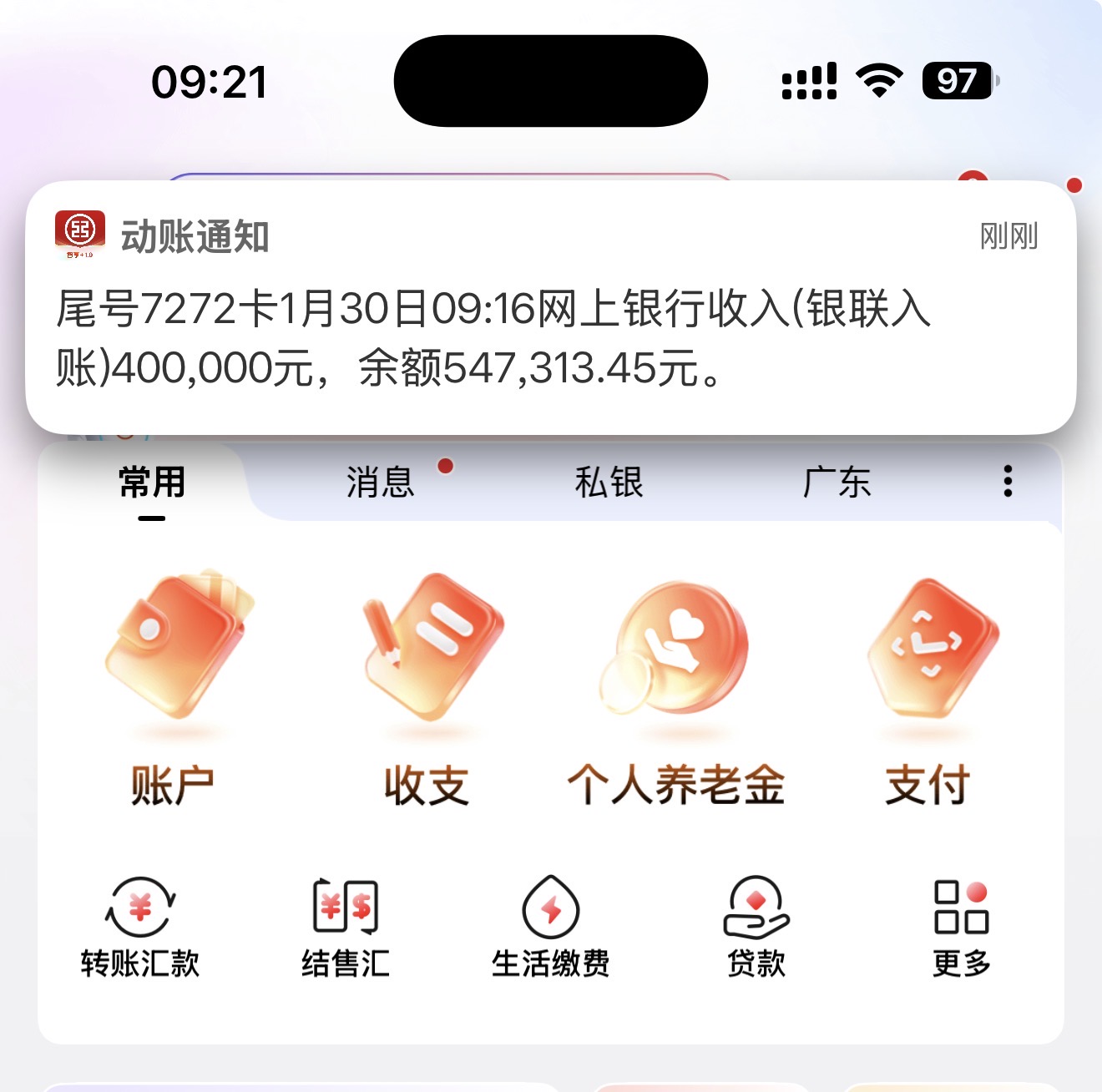This screenshot has width=1102, height=1092.
Task: Open 生活缴费 bill payment
Action: 551,927
